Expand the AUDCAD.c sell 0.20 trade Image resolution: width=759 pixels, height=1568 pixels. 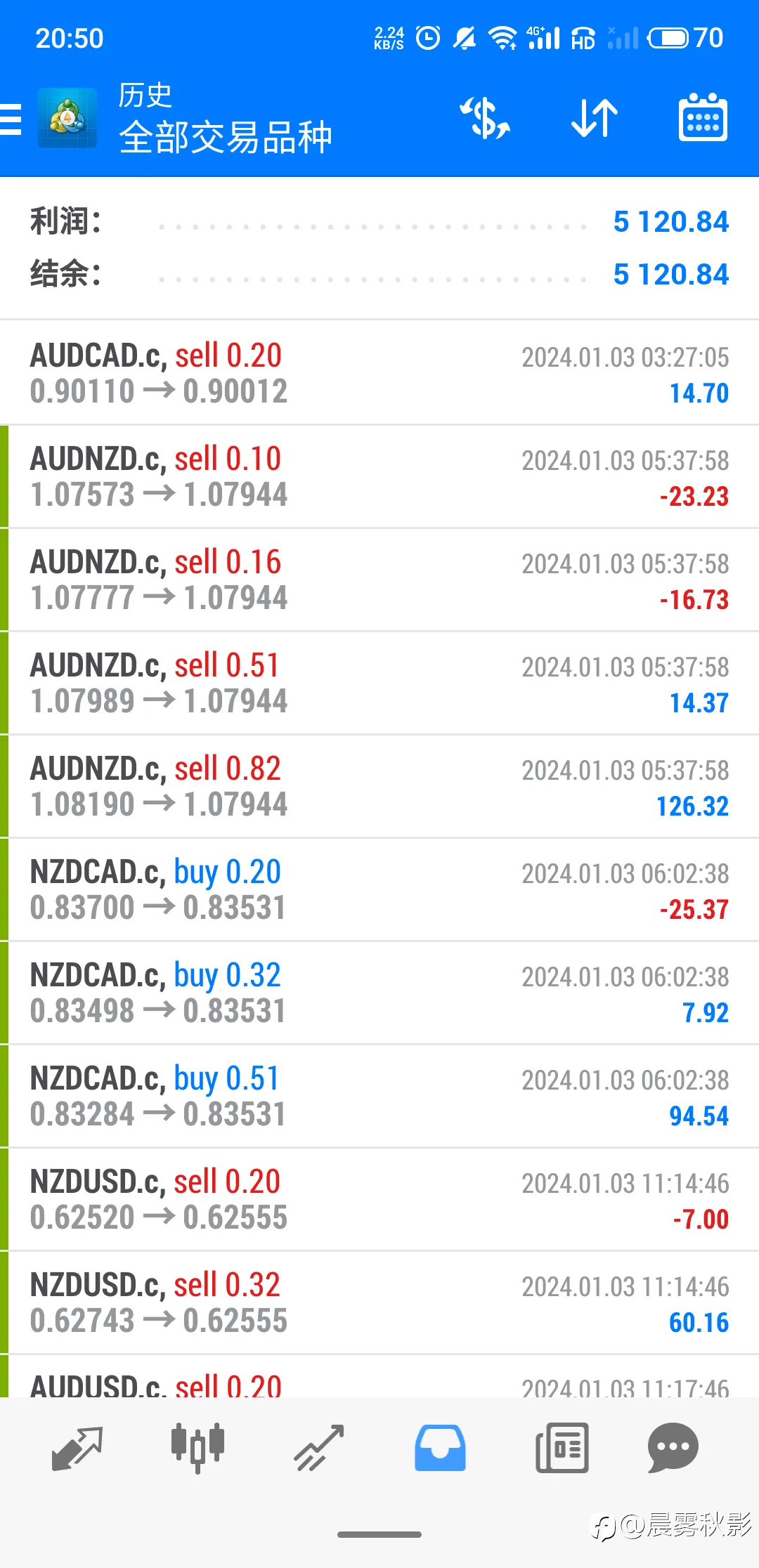[x=379, y=373]
